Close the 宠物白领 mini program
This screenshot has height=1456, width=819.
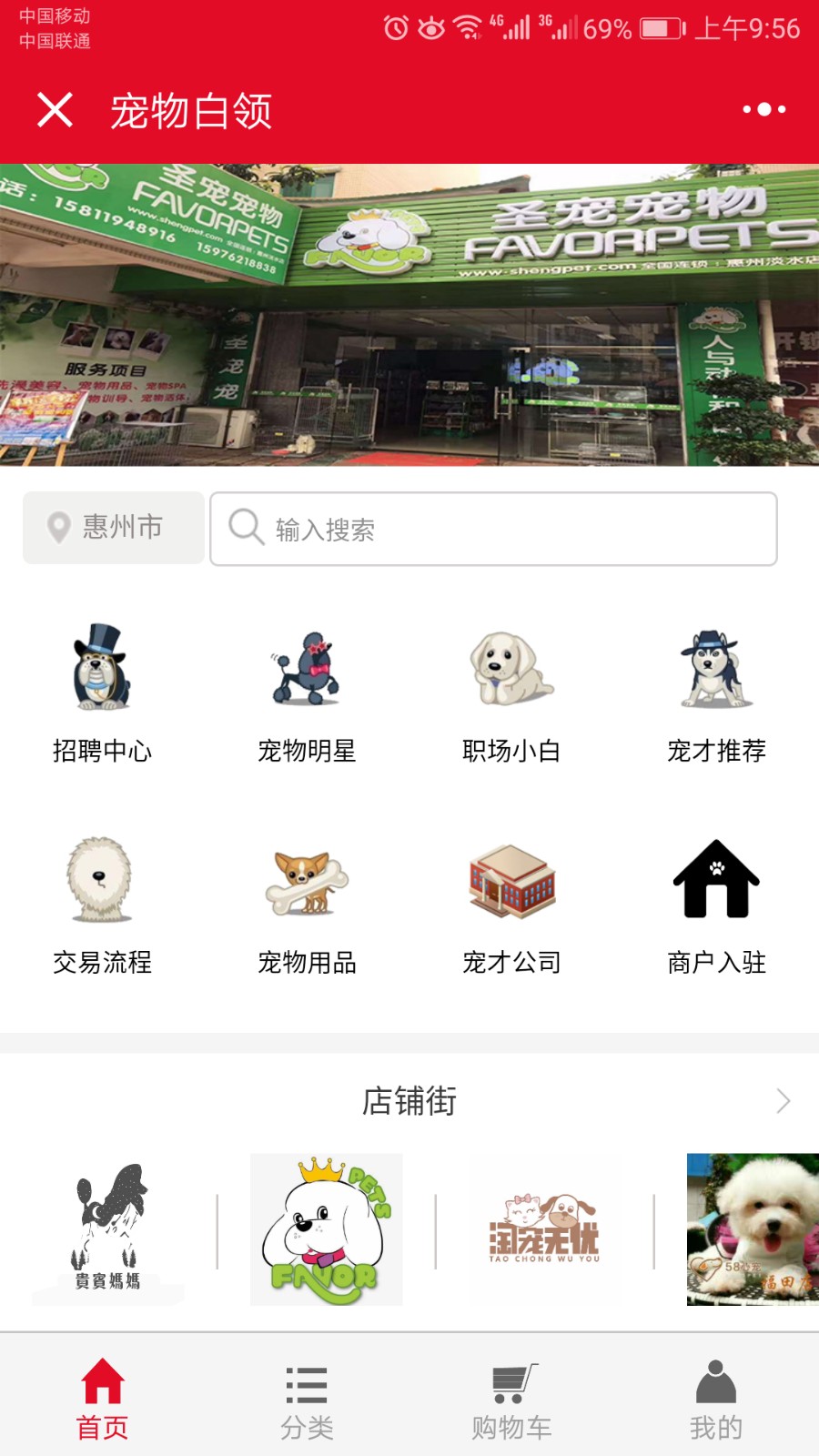(x=55, y=110)
